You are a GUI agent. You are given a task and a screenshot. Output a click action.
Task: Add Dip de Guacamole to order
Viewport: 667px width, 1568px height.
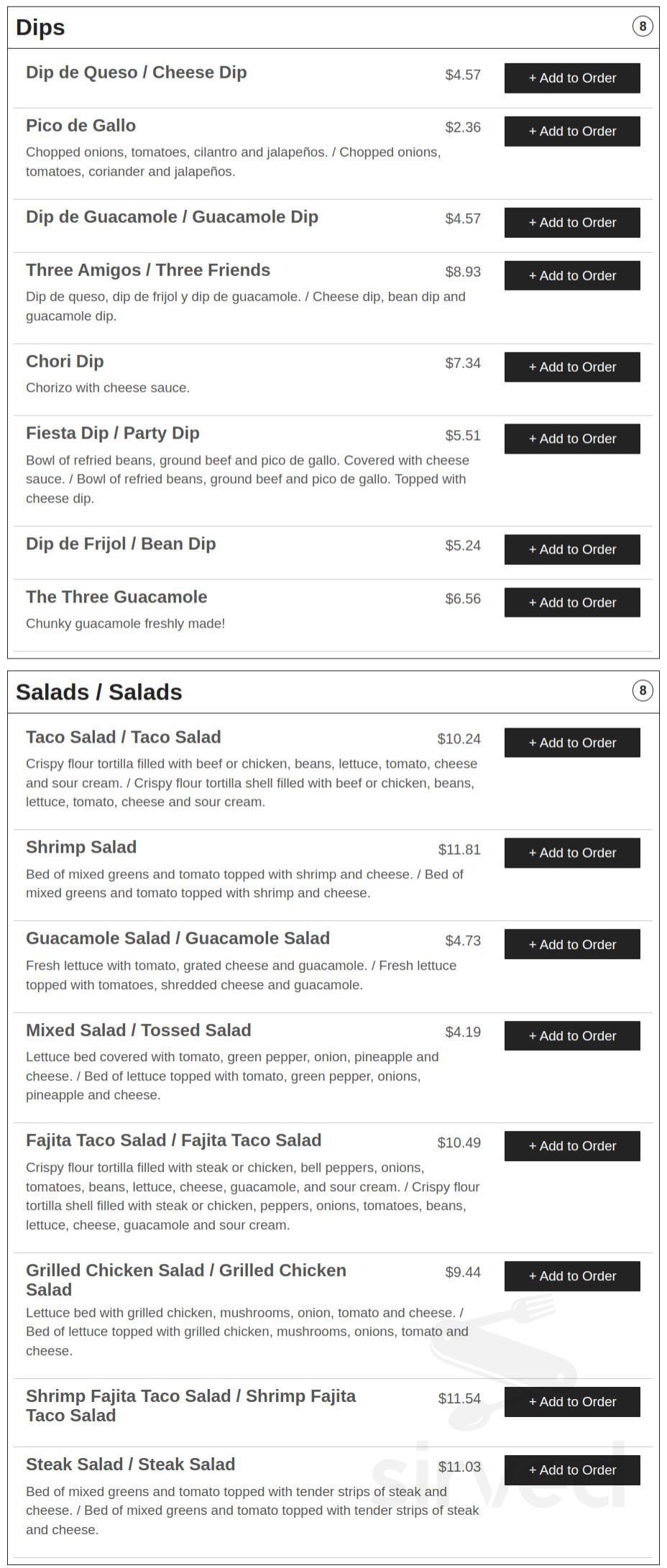[571, 222]
